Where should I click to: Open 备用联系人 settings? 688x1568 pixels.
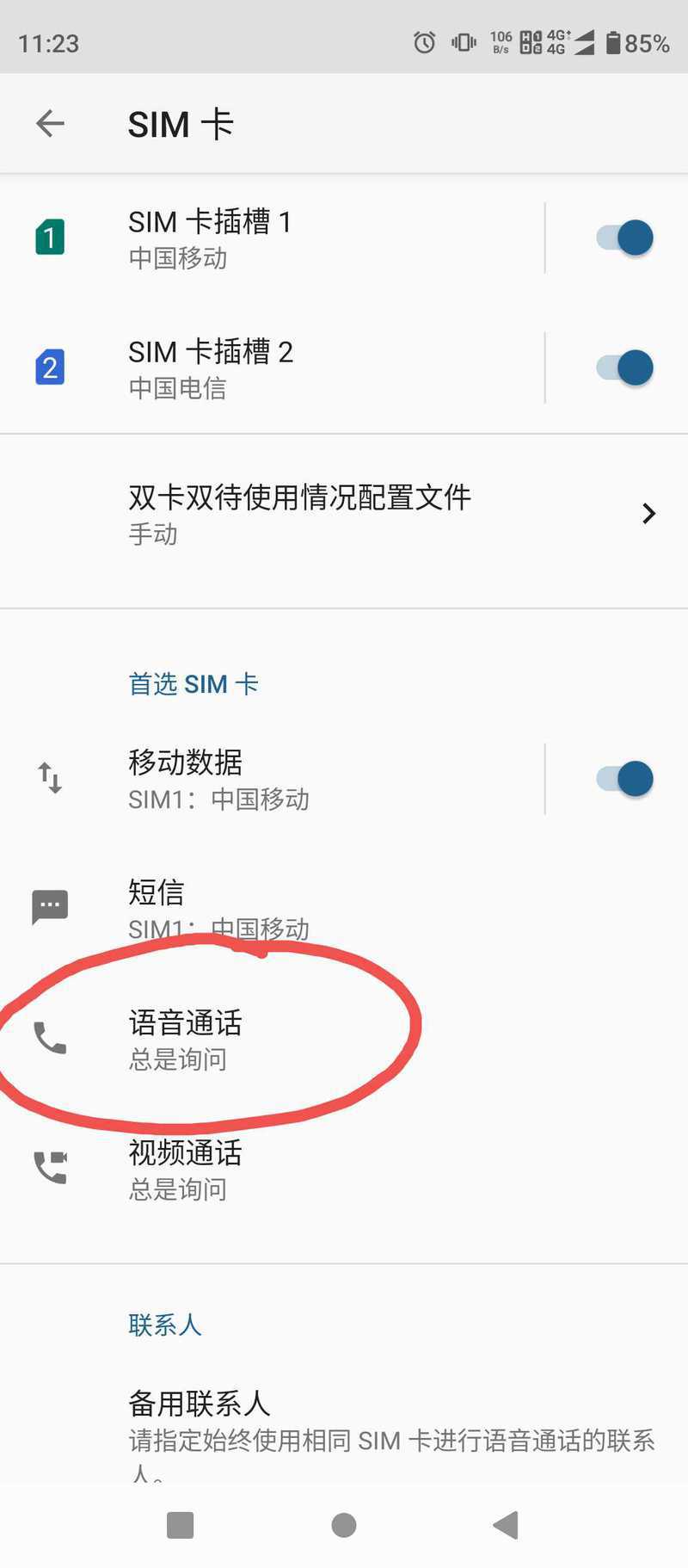pos(344,1429)
